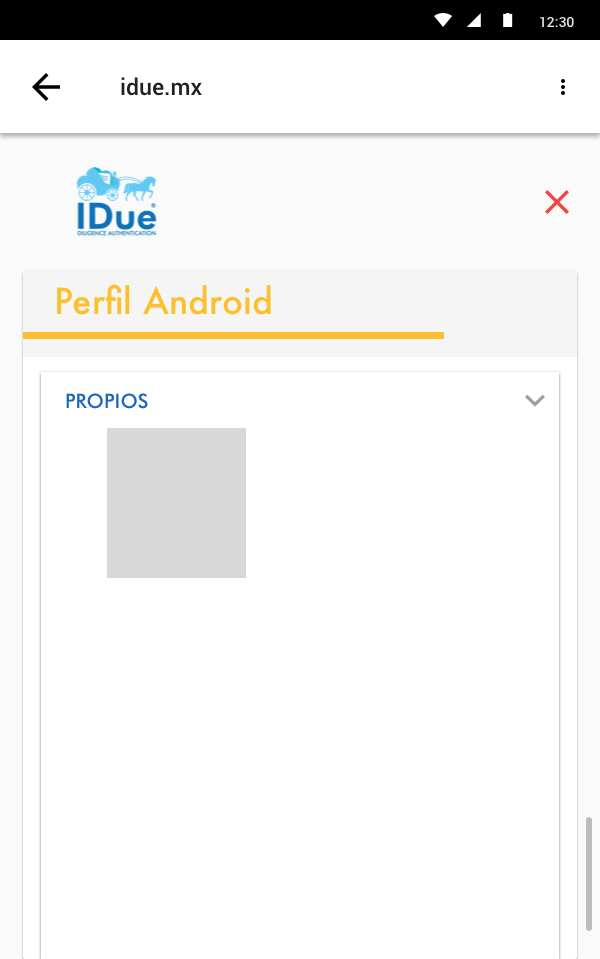
Task: Go back using the arrow icon
Action: 46,88
